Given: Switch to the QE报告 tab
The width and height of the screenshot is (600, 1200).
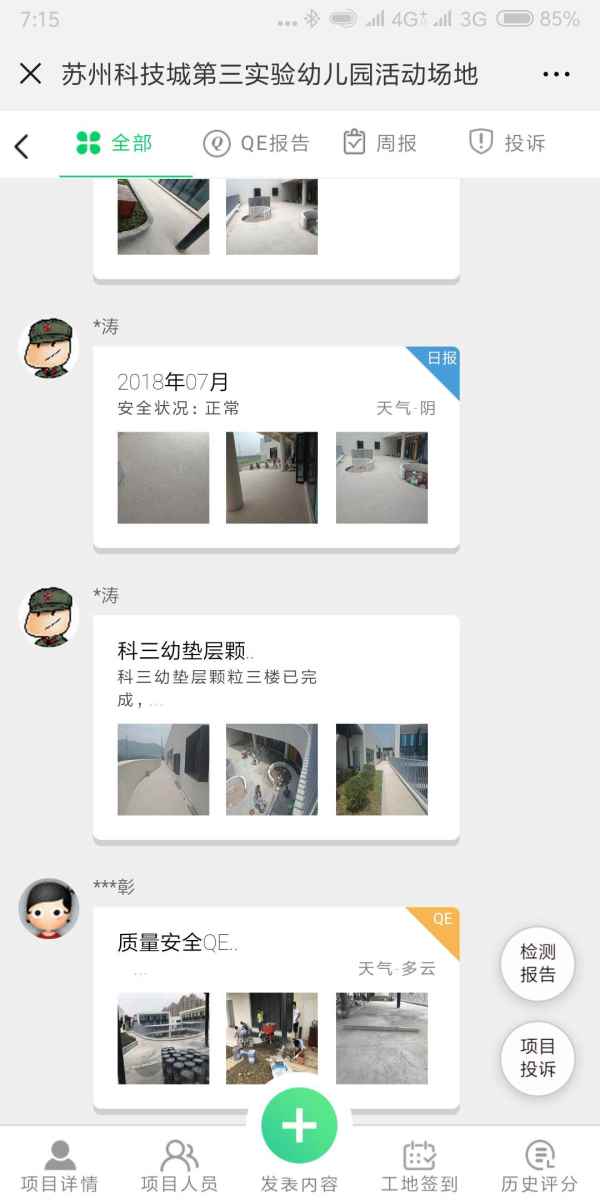Looking at the screenshot, I should [x=256, y=143].
